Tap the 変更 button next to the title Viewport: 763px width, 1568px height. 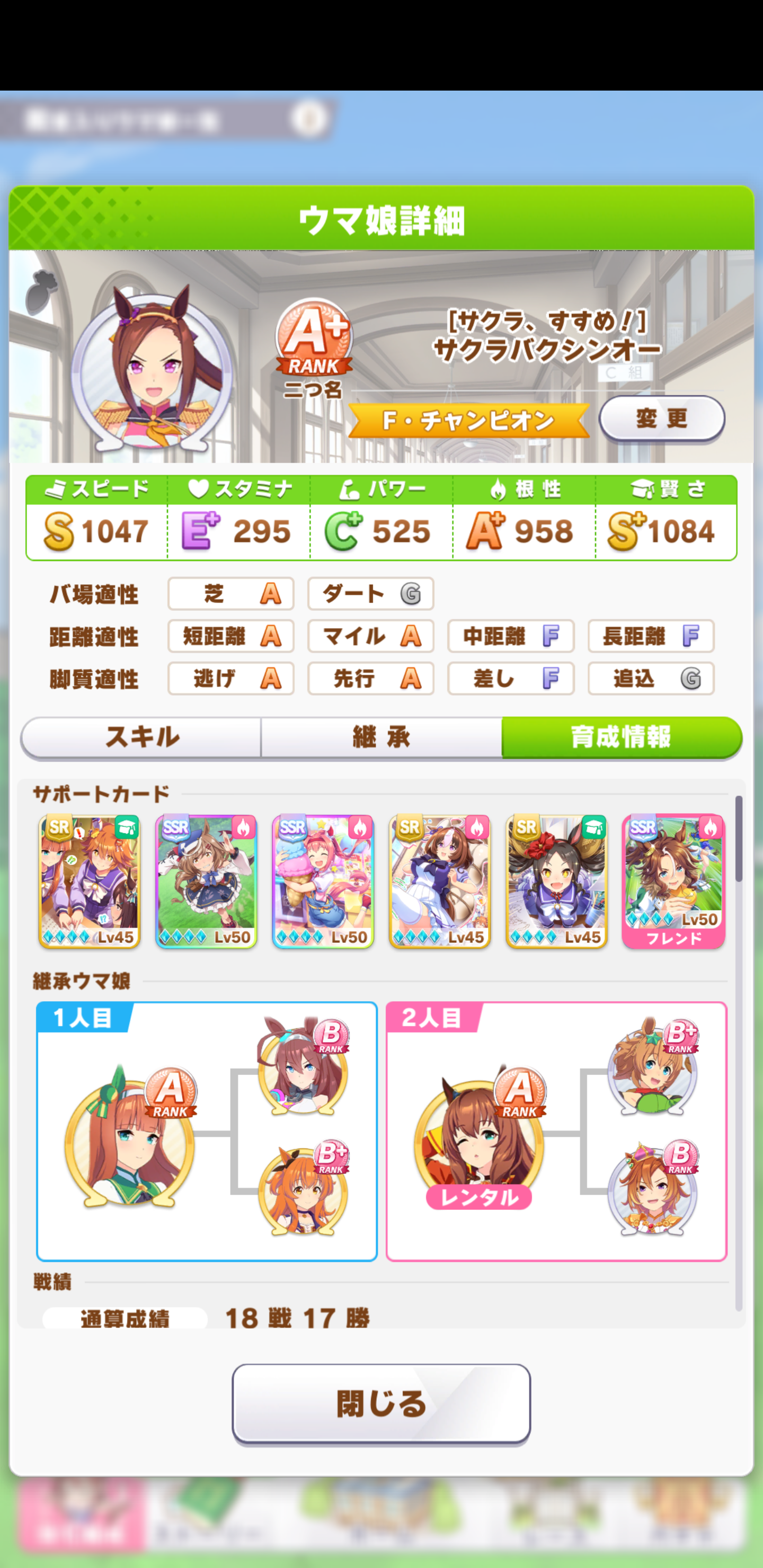[x=661, y=418]
